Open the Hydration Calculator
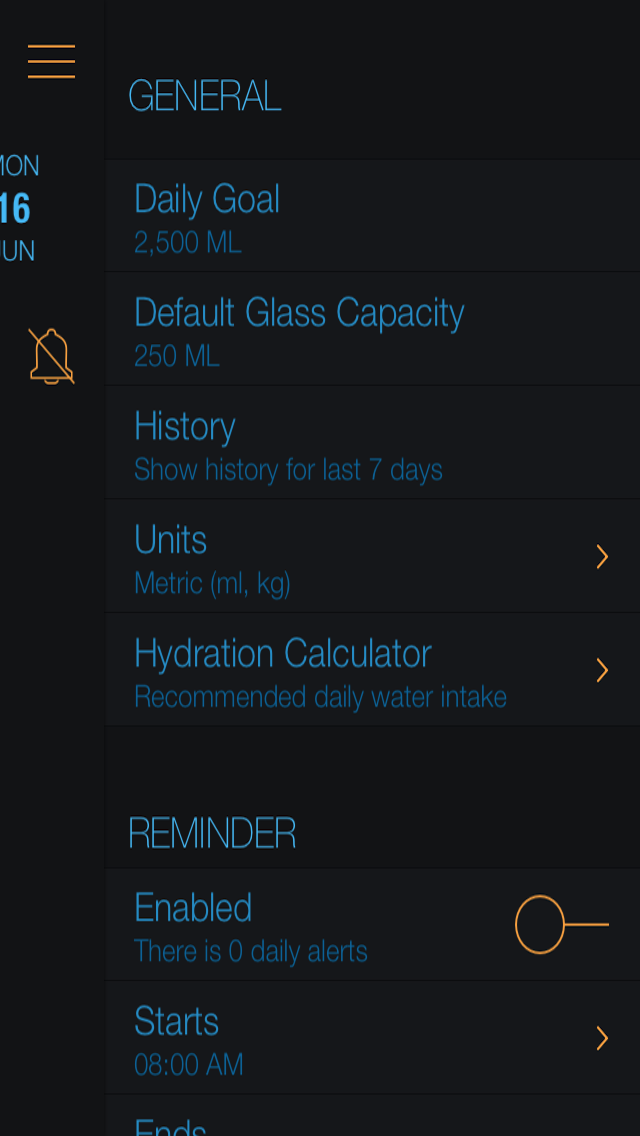The width and height of the screenshot is (640, 1136). (x=373, y=669)
